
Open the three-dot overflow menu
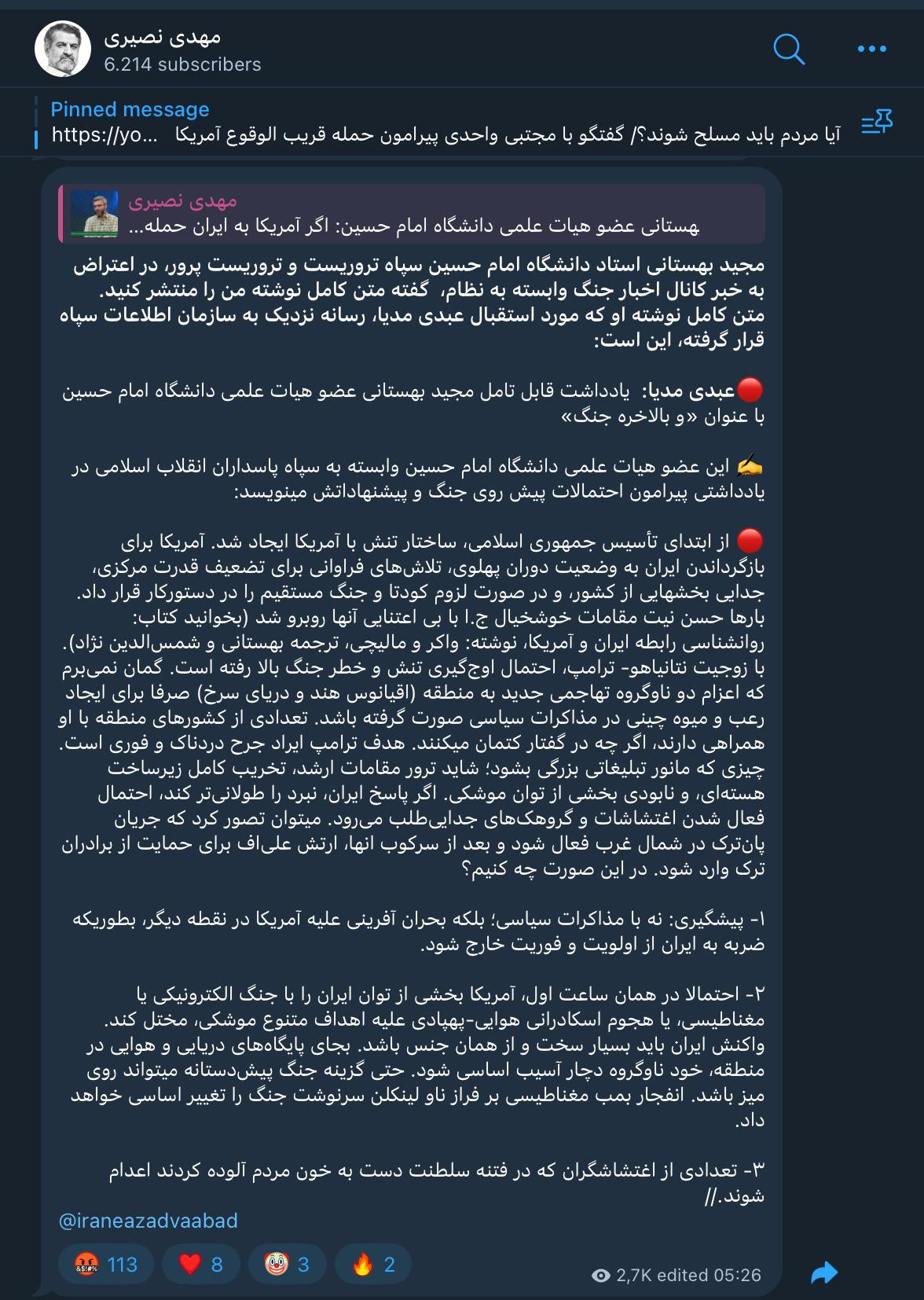pyautogui.click(x=871, y=50)
